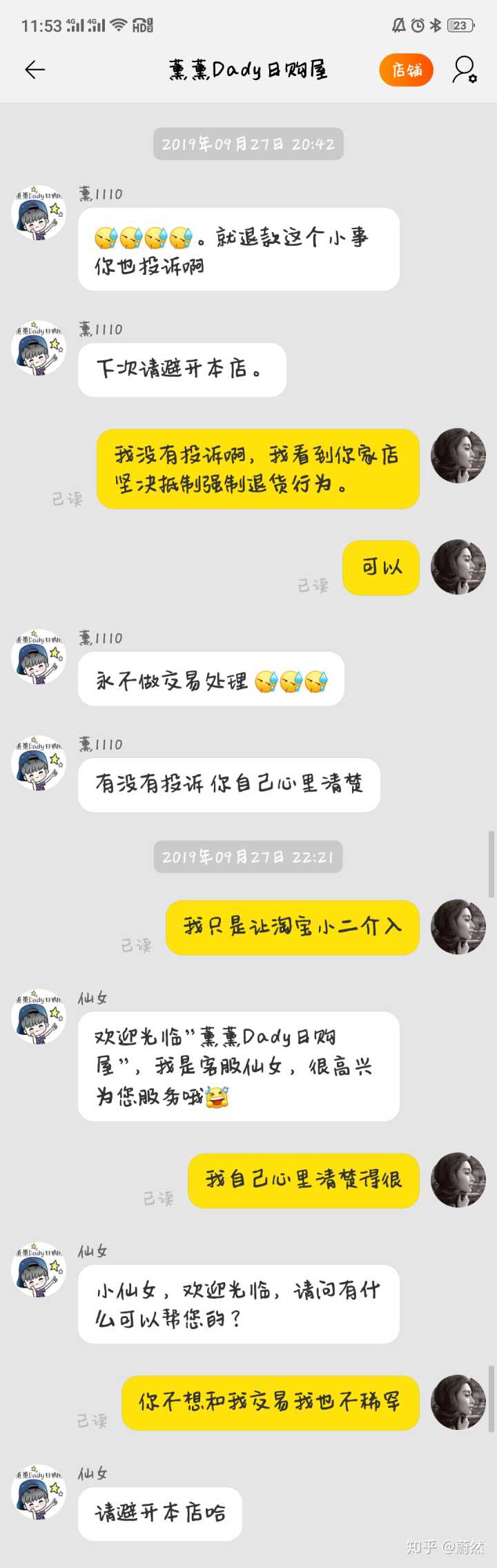Open the 店铺 shop page
497x1568 pixels.
coord(406,70)
